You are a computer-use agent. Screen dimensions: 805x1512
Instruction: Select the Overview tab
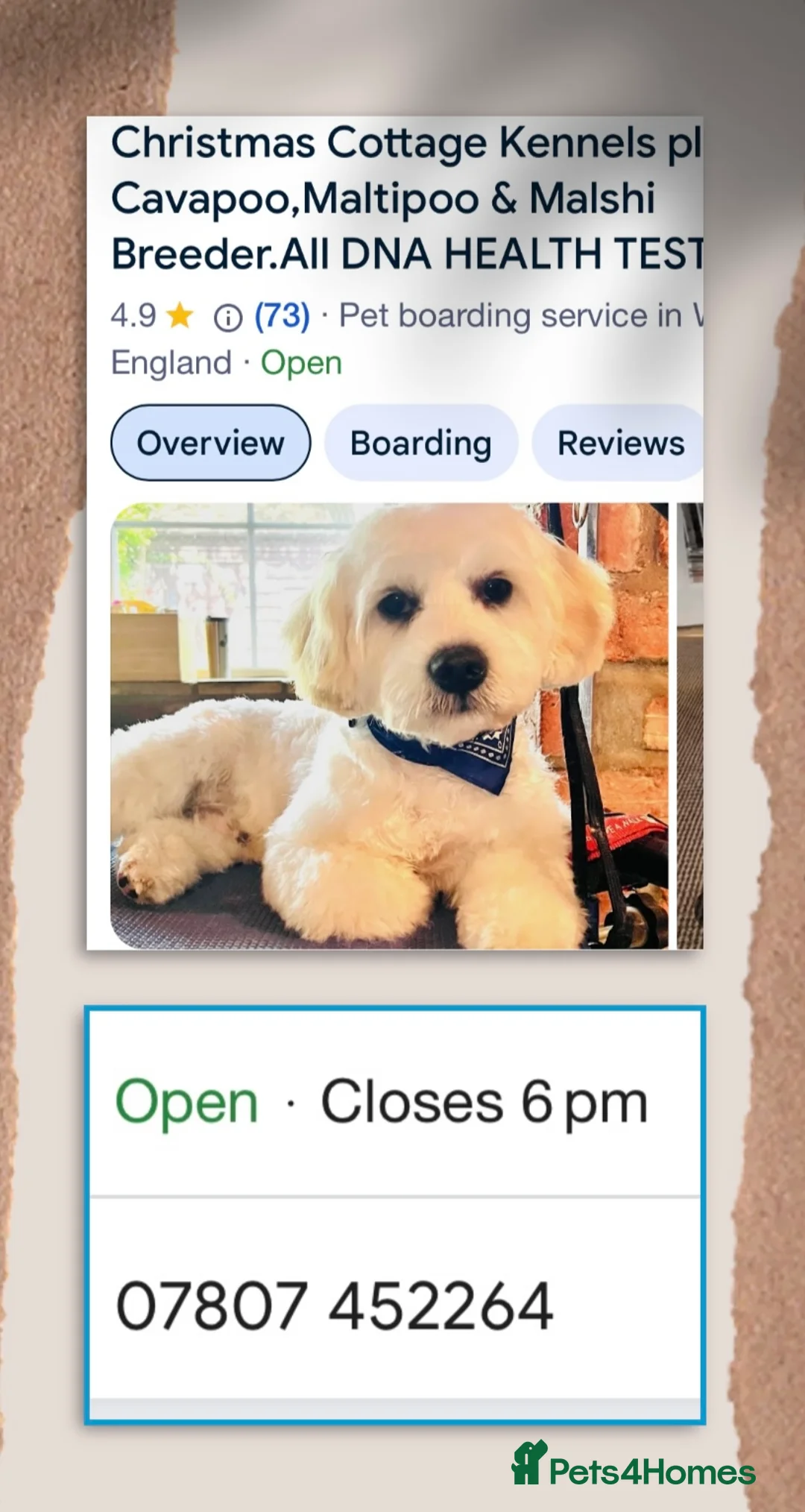209,441
